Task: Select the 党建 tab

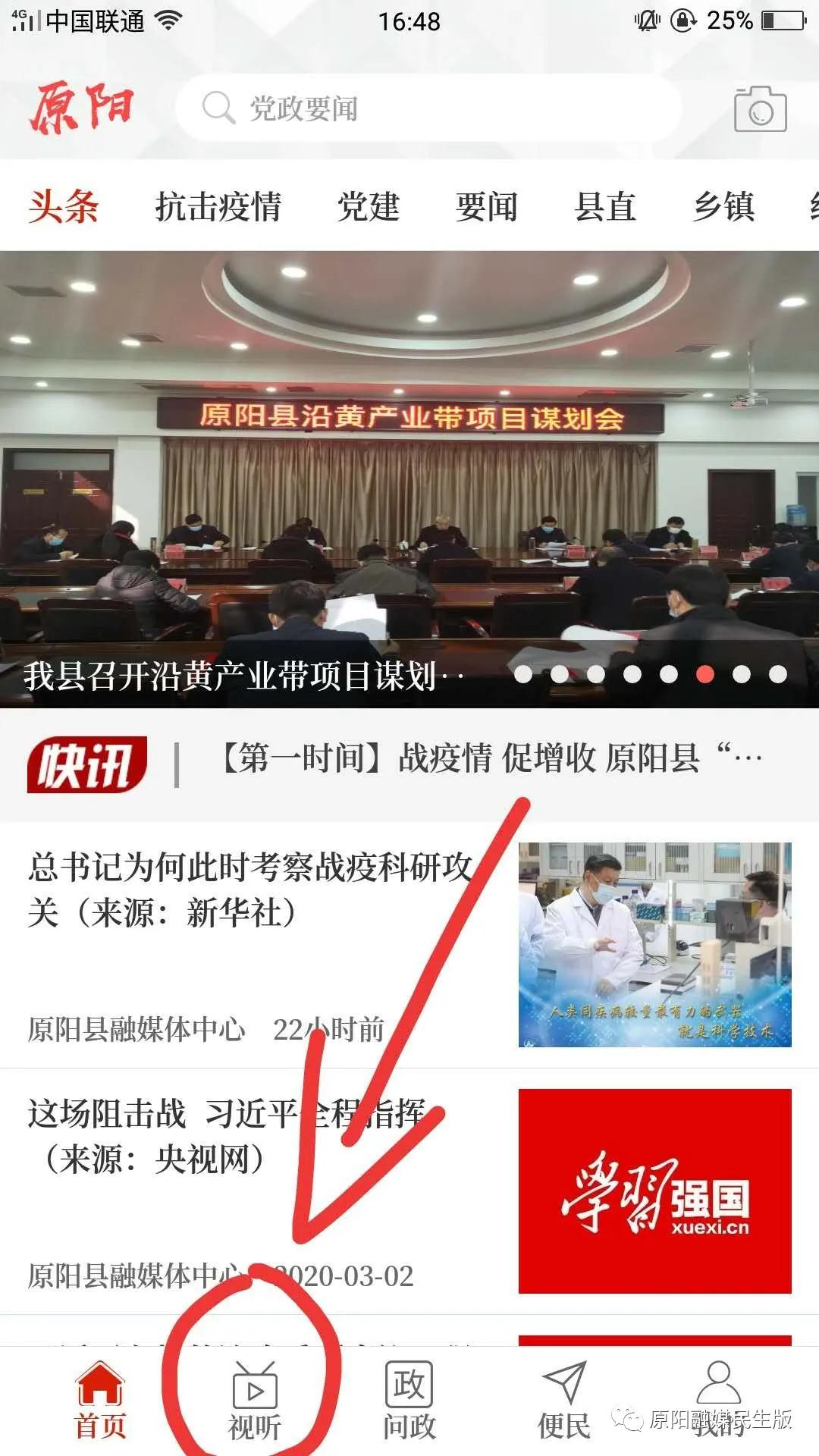Action: [369, 206]
